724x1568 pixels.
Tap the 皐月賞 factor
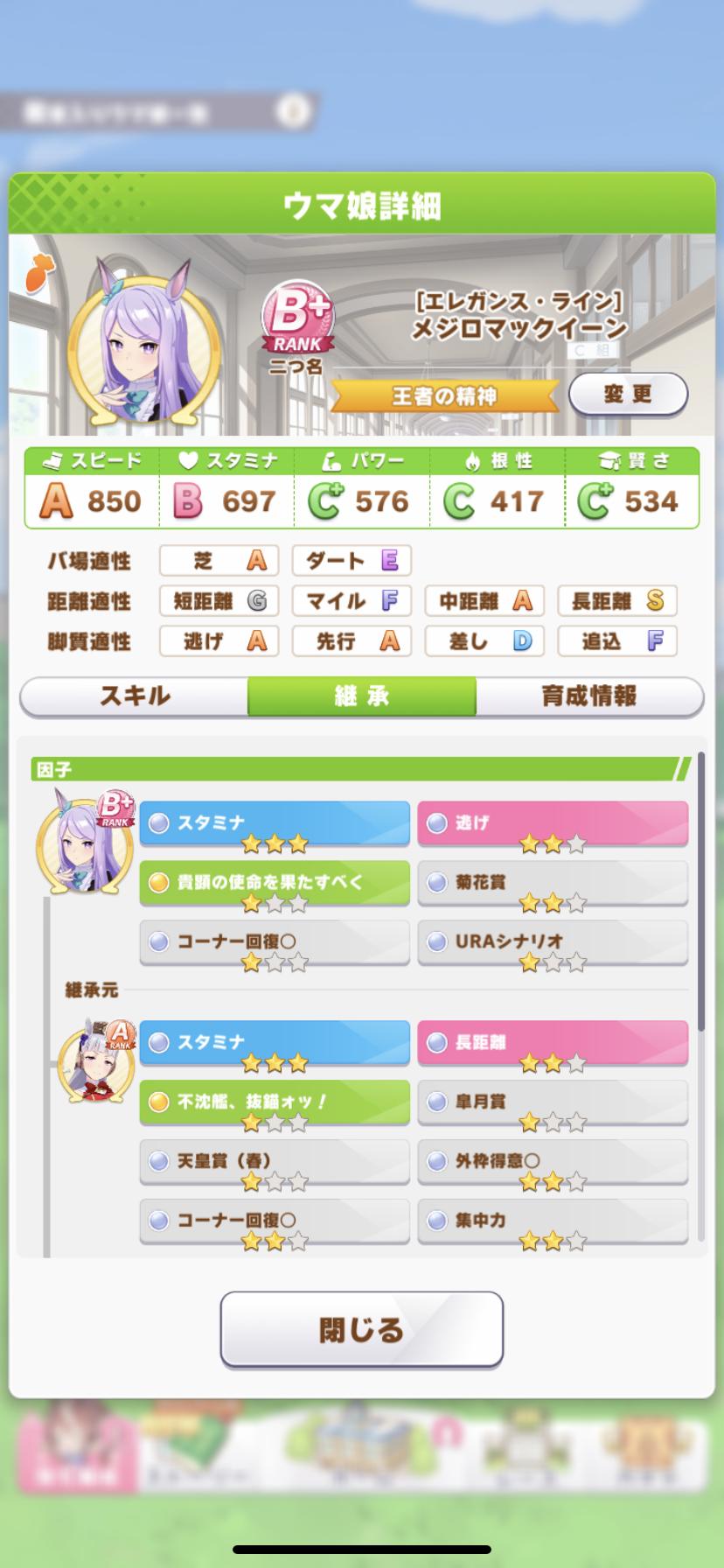tap(553, 1102)
